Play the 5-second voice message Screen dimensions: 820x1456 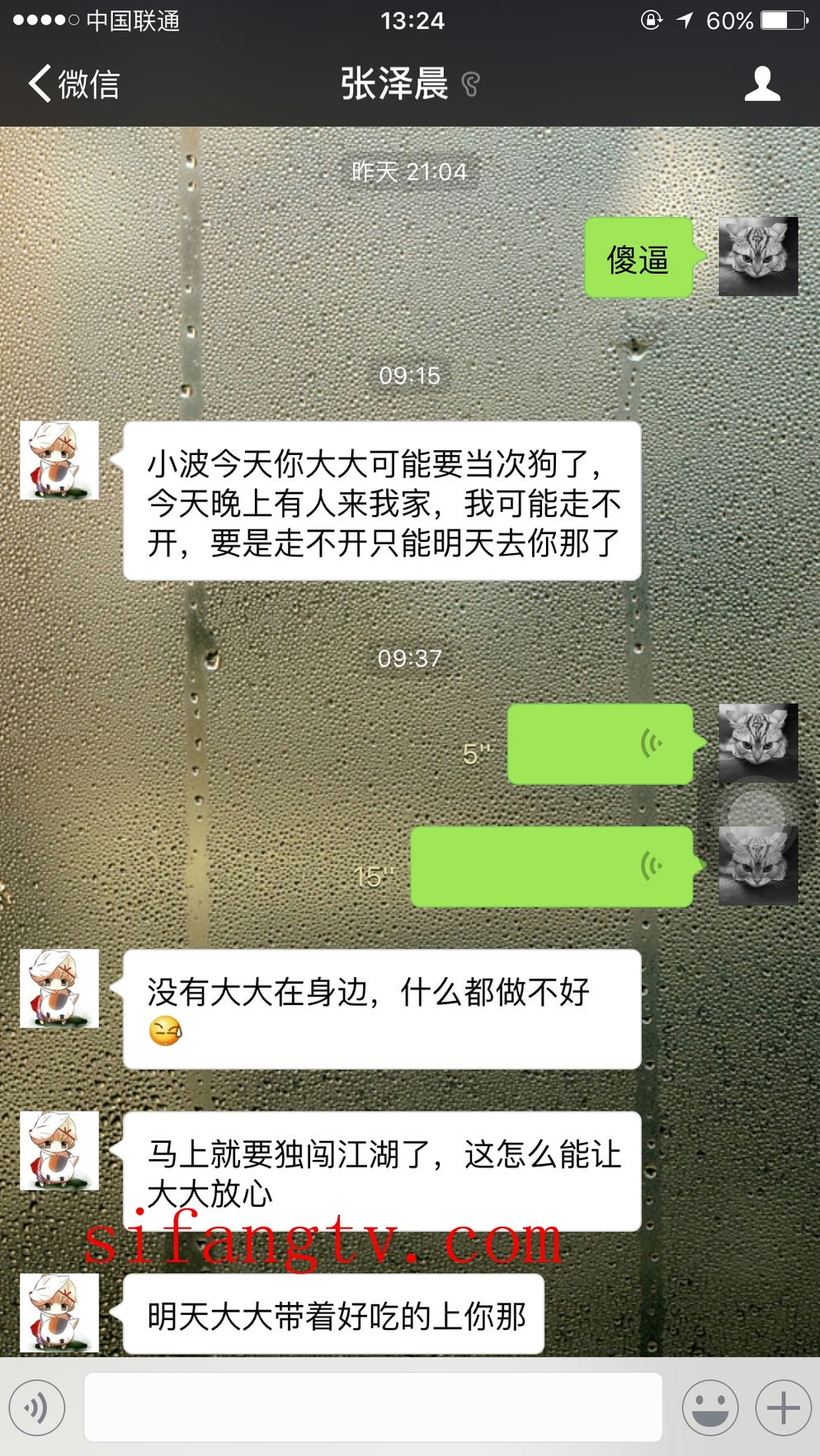click(x=600, y=744)
